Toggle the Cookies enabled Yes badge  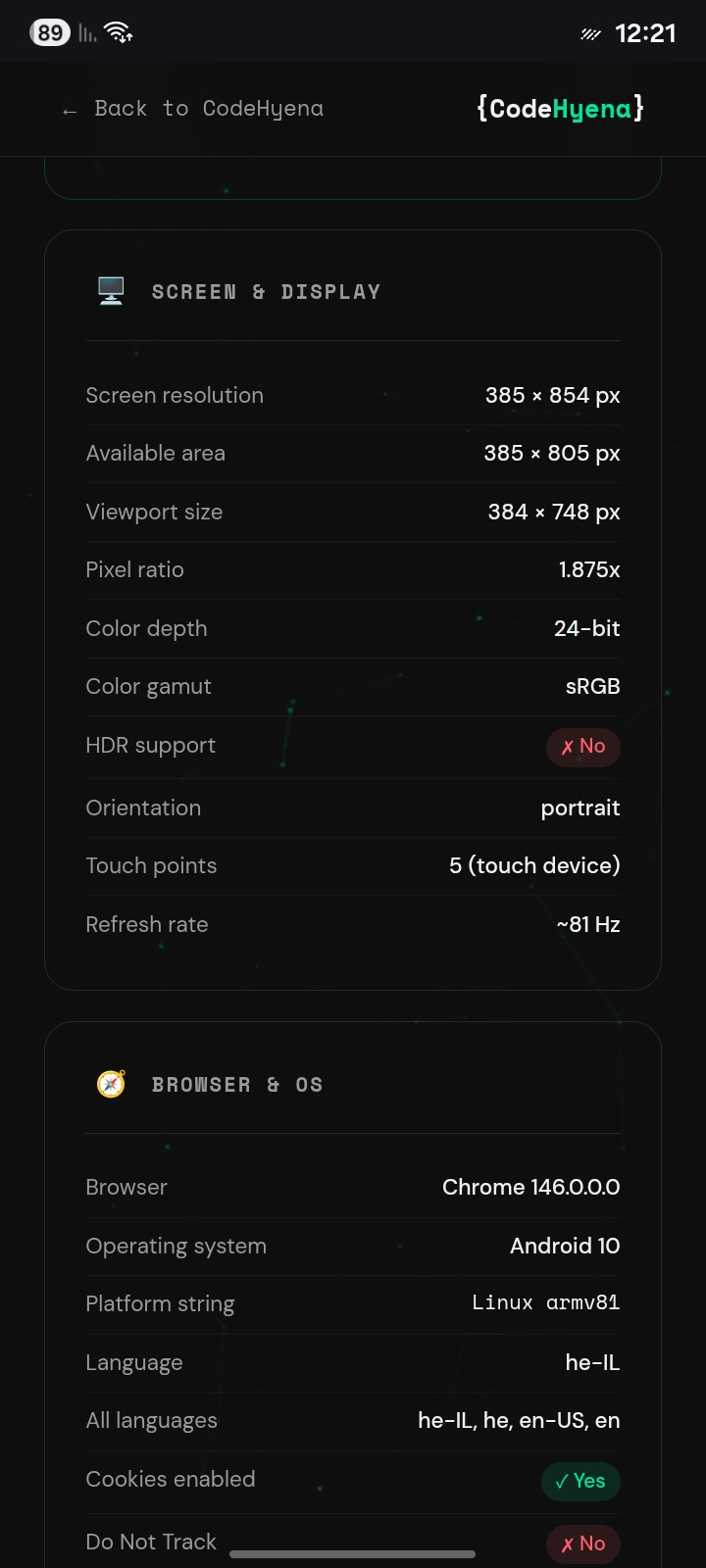(x=580, y=1482)
